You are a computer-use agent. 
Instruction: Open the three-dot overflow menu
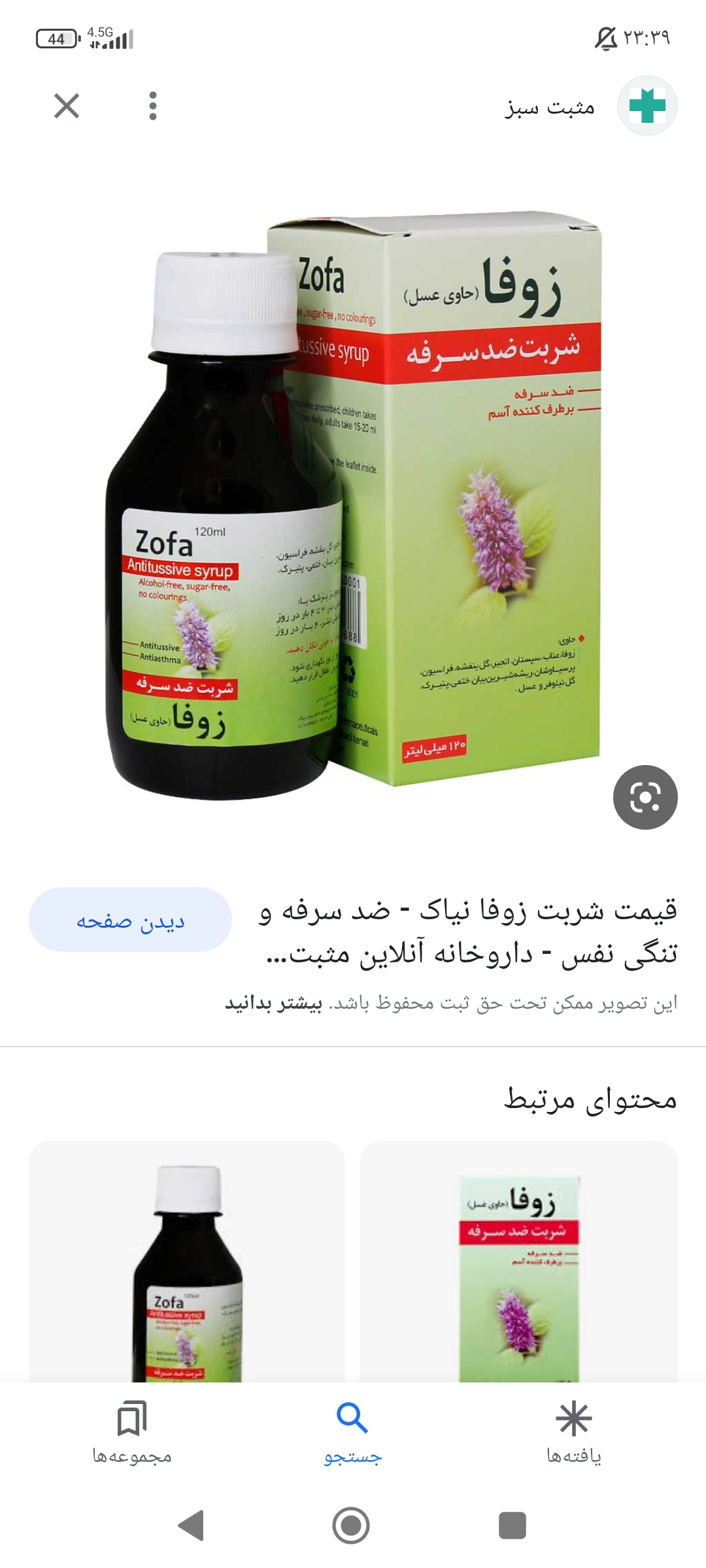153,106
